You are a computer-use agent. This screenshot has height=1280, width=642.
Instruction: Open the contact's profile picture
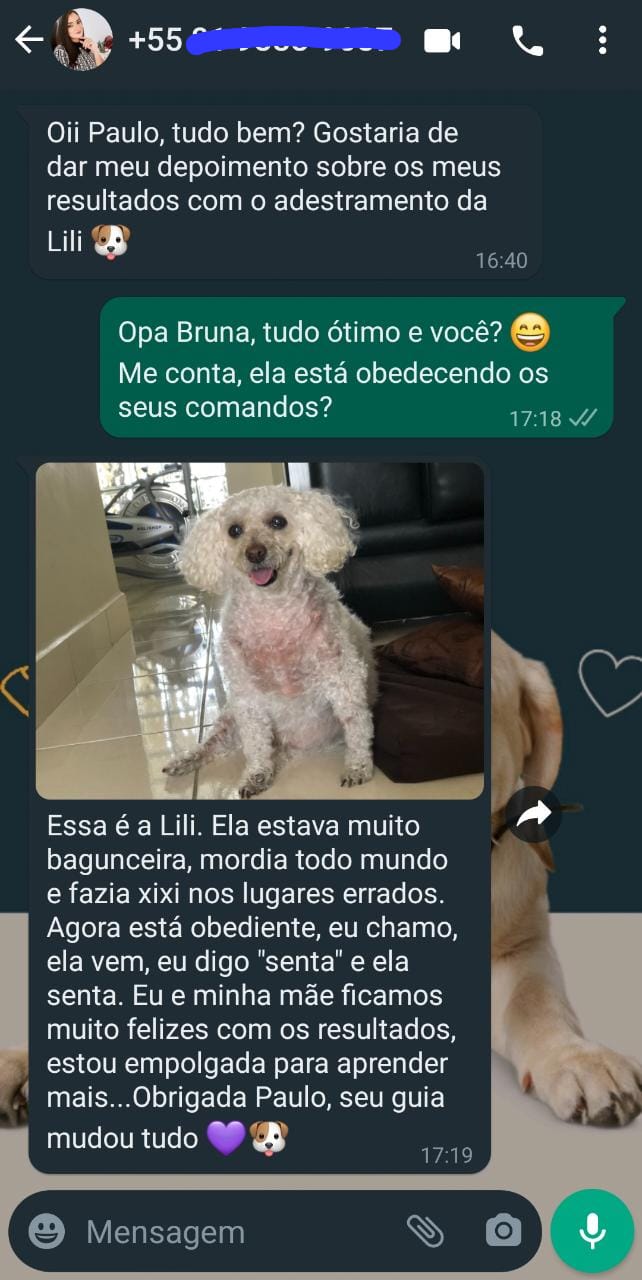tap(82, 40)
